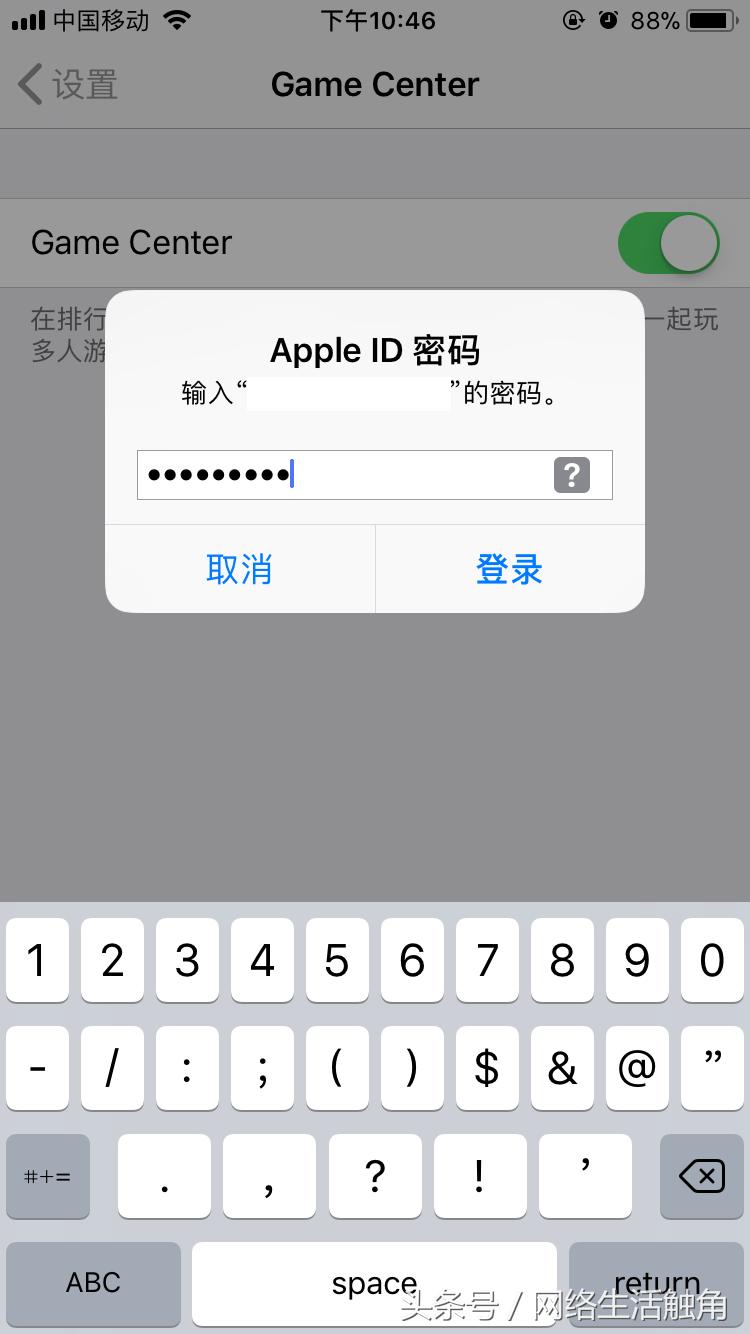Tap the battery indicator icon
Image resolution: width=750 pixels, height=1334 pixels.
pyautogui.click(x=710, y=18)
